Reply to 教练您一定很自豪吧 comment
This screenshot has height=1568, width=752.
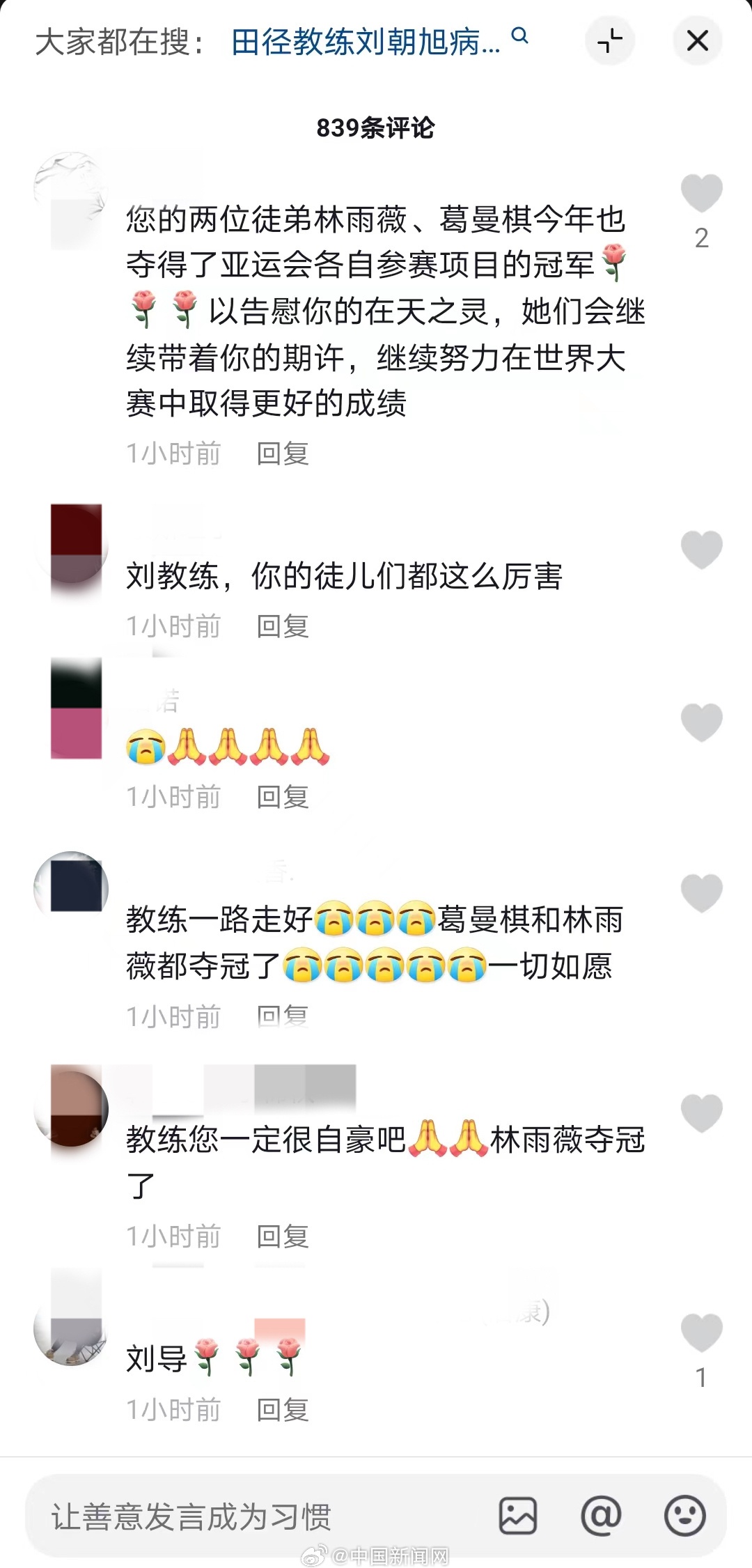click(282, 1236)
